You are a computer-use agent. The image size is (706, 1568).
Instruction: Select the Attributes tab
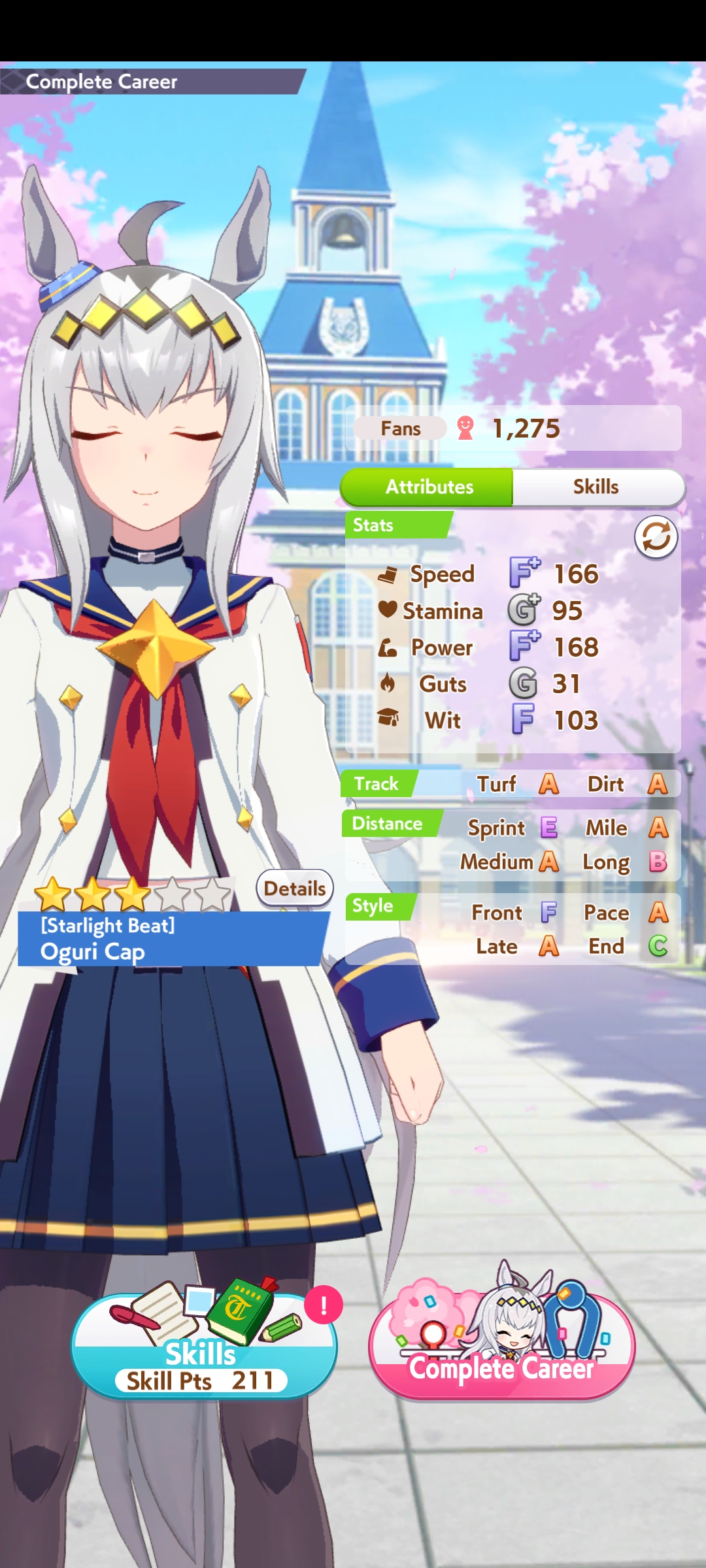429,487
